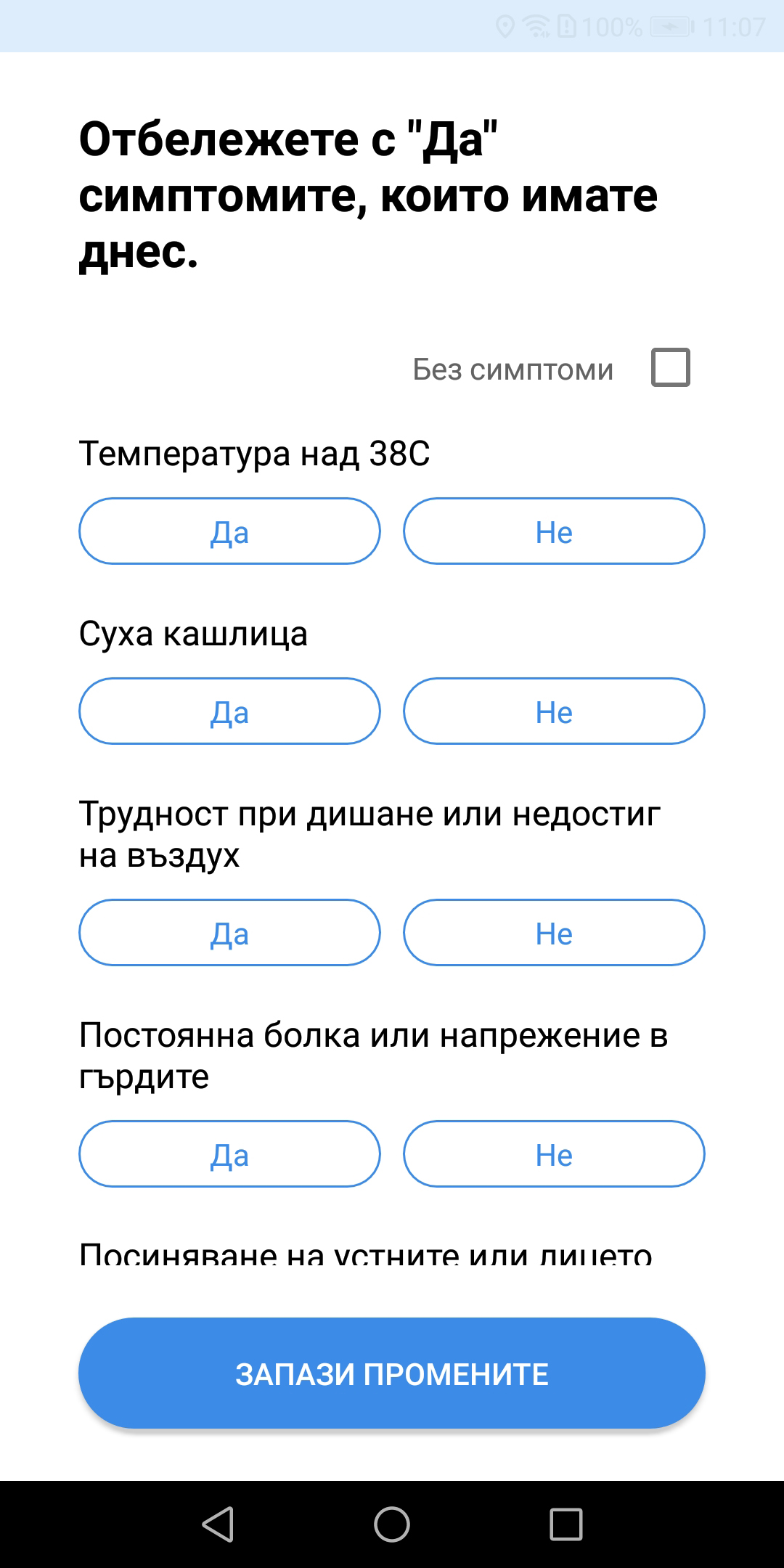Go back using the system back button
784x1568 pixels.
218,1524
